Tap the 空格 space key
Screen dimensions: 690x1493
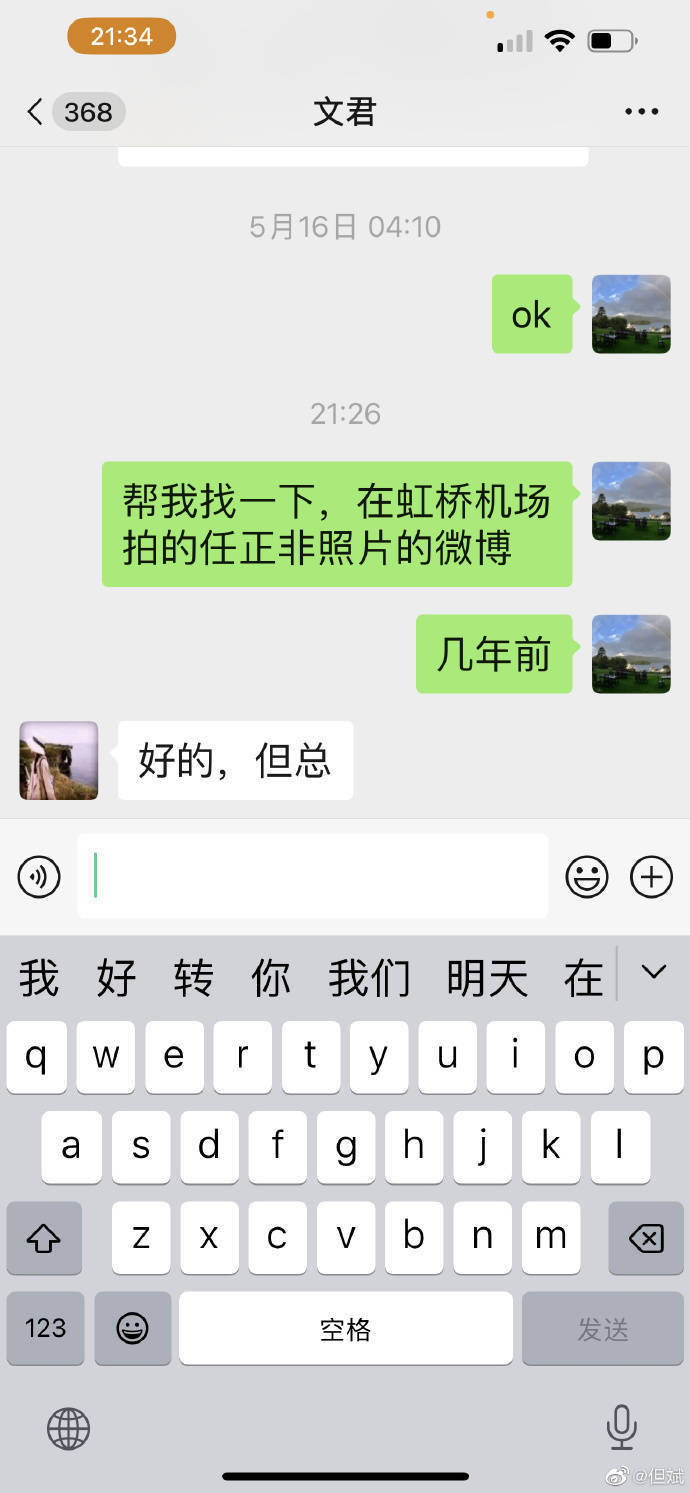click(x=345, y=1328)
